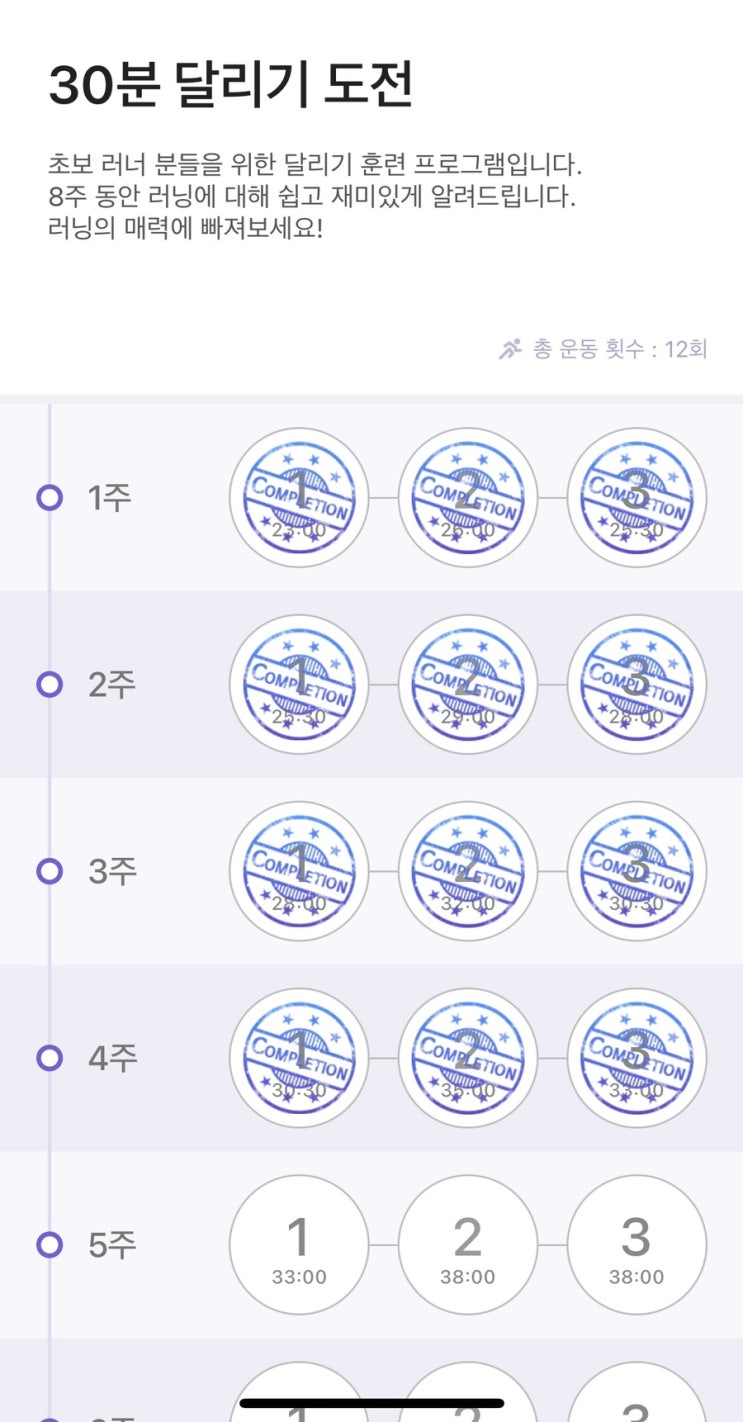The width and height of the screenshot is (743, 1422).
Task: Select week 4 session 2 circle
Action: (468, 1058)
